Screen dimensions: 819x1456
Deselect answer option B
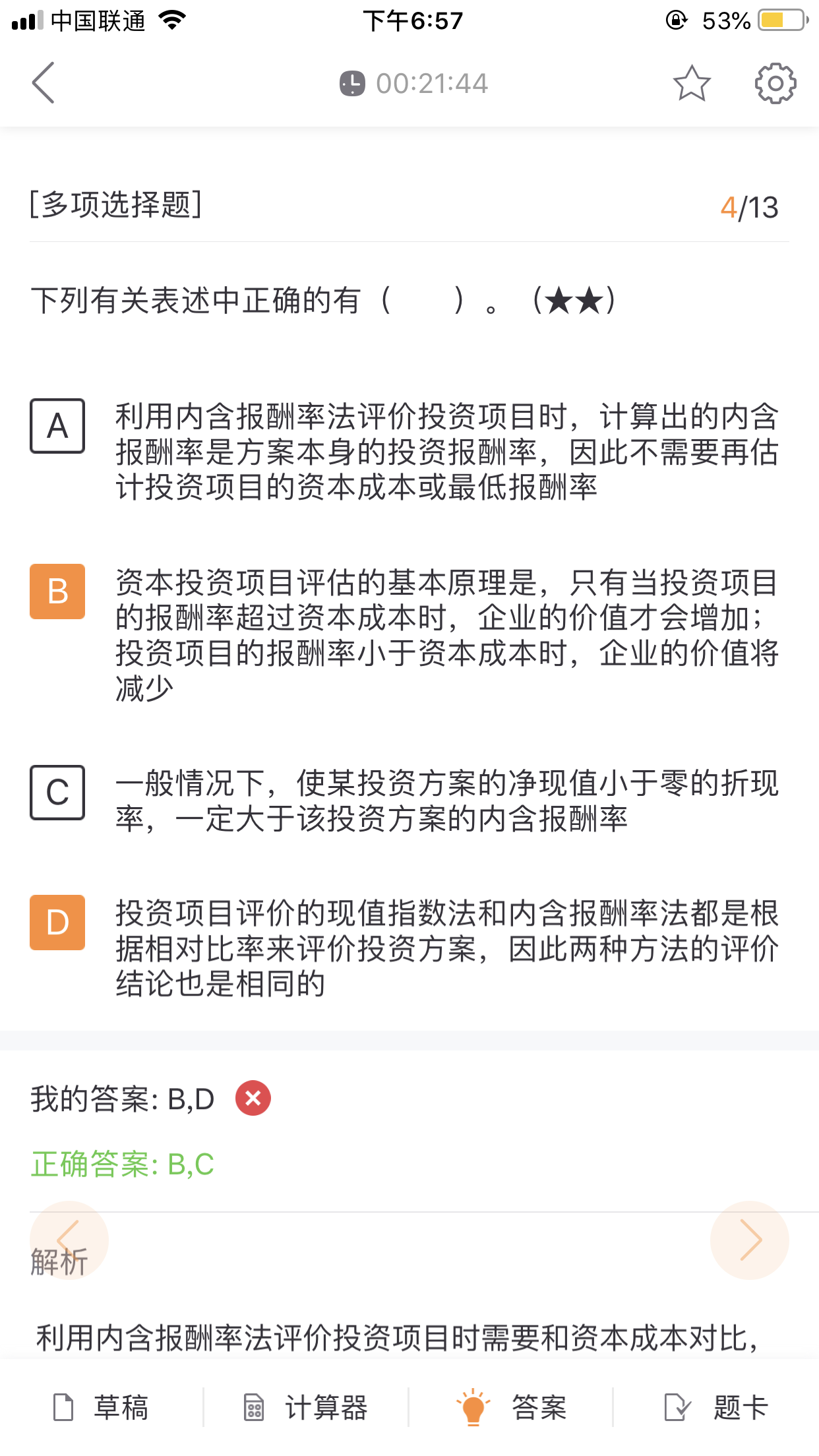[57, 591]
